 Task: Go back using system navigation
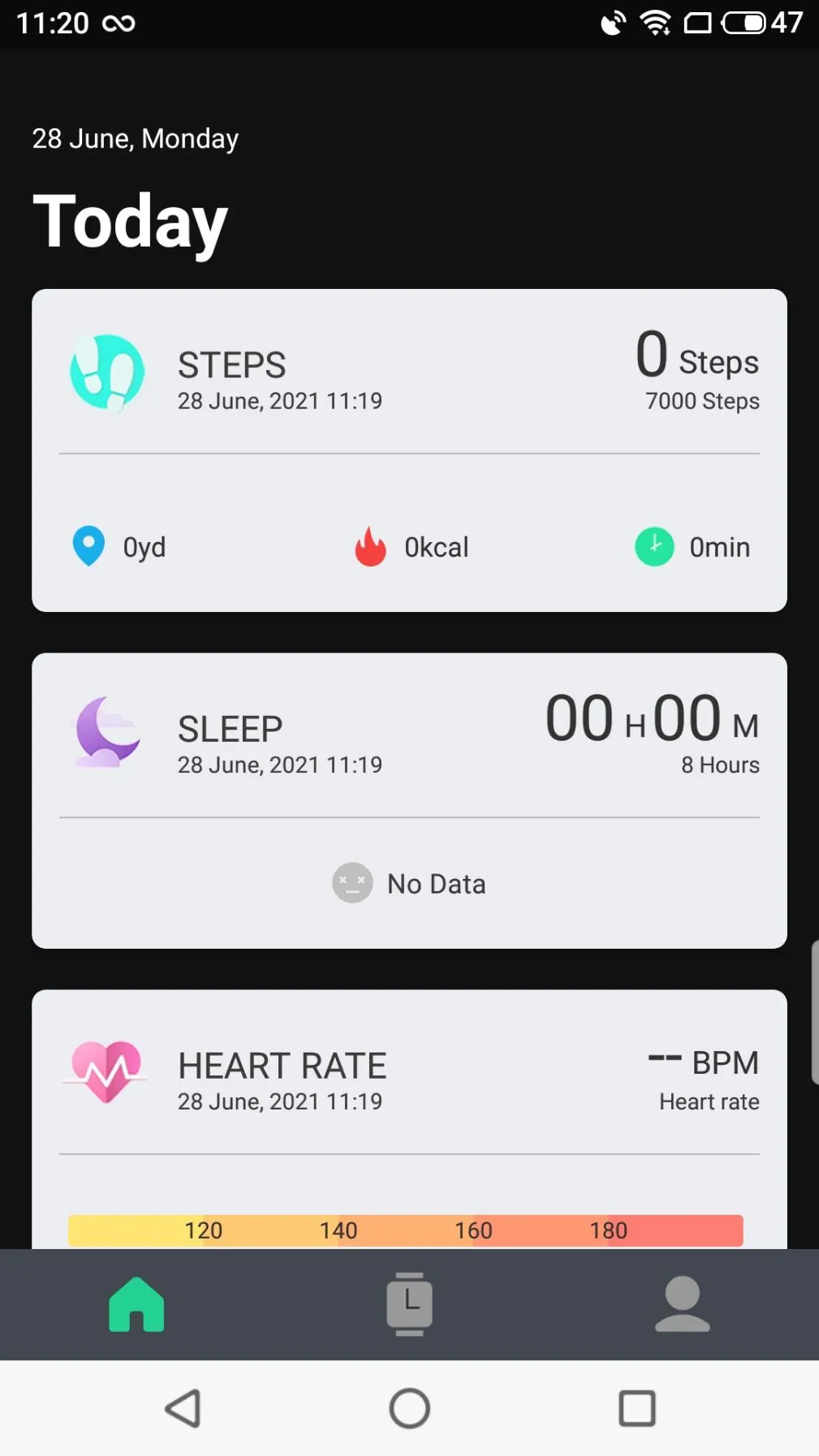pyautogui.click(x=183, y=1408)
